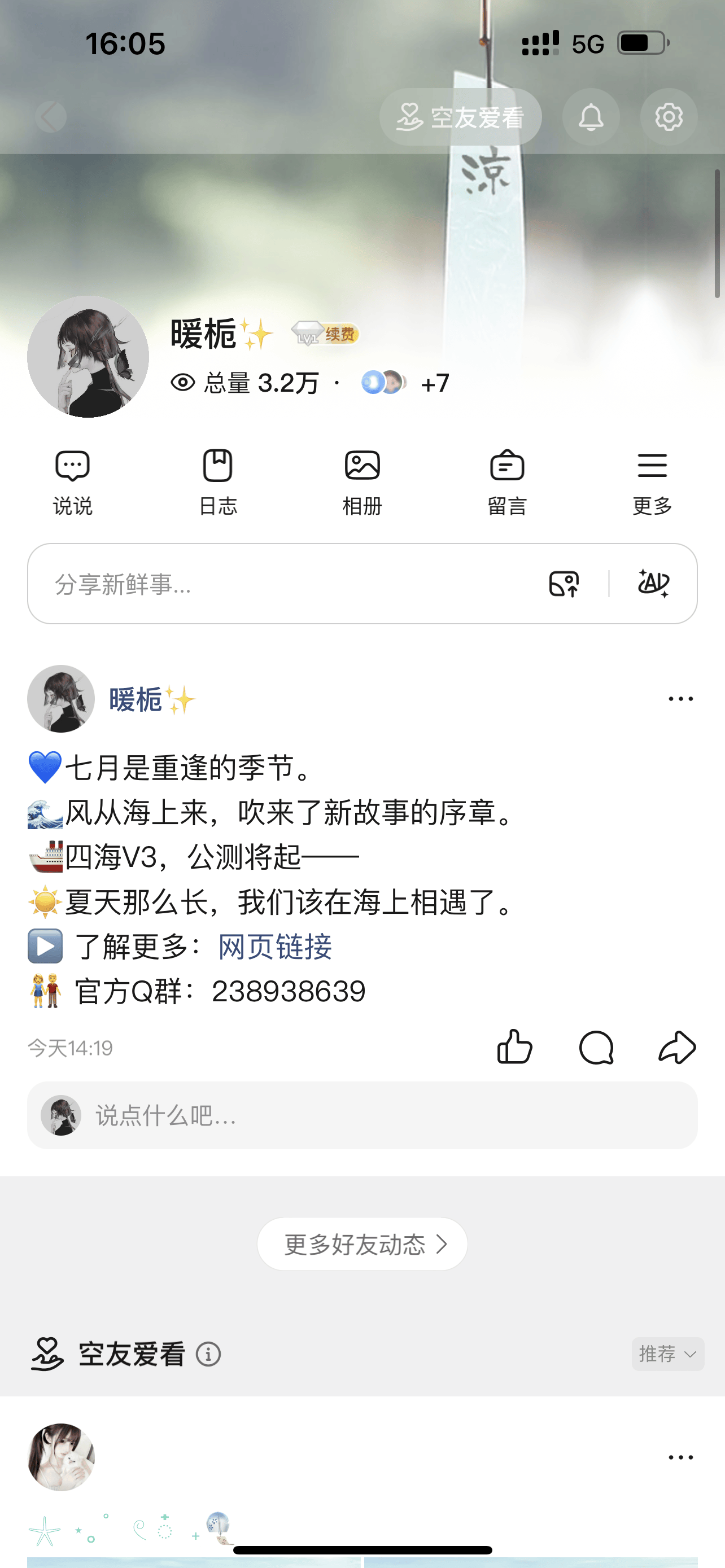Tap the 说点什么吧 comment field

click(362, 1116)
